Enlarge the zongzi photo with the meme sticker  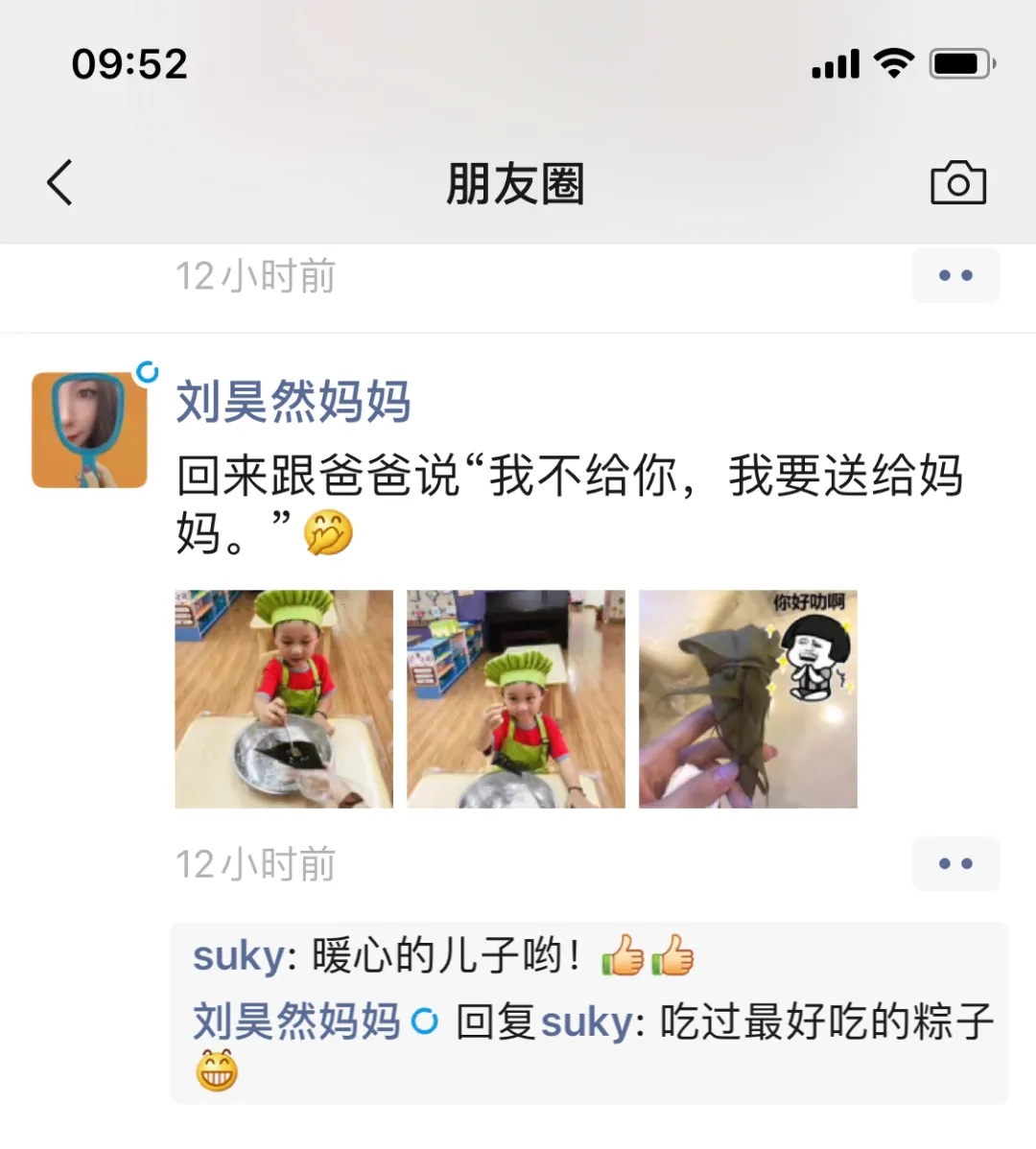pyautogui.click(x=748, y=699)
